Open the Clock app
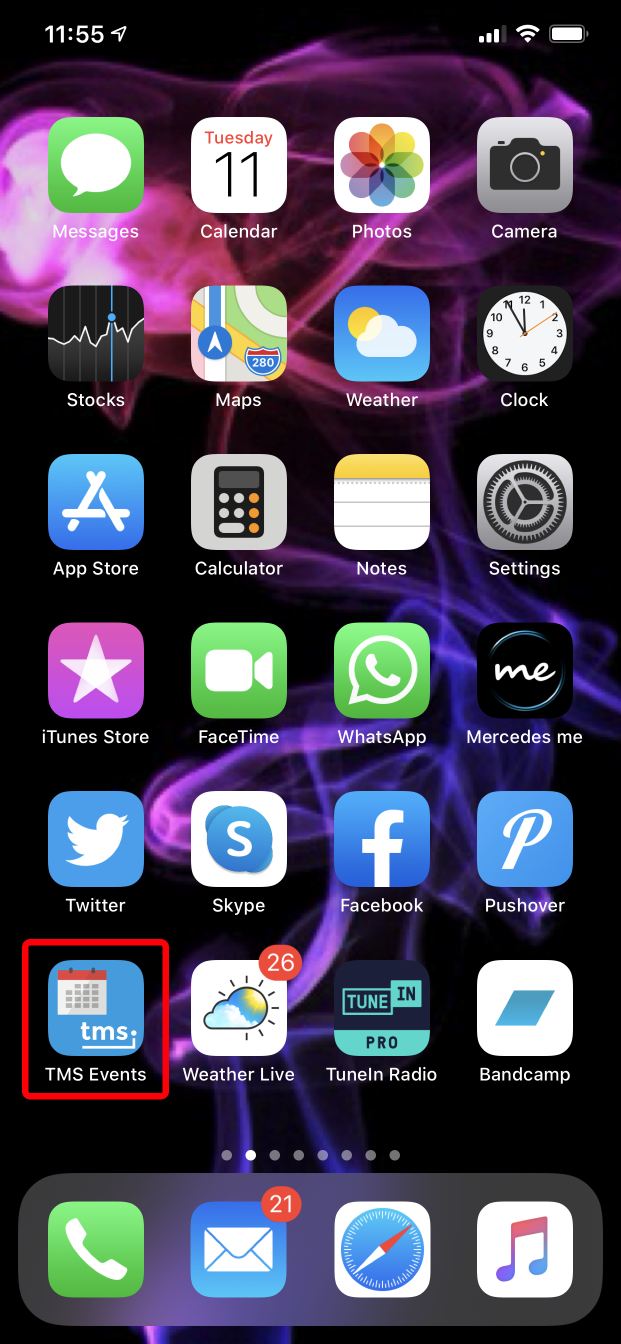The image size is (621, 1344). click(x=525, y=334)
